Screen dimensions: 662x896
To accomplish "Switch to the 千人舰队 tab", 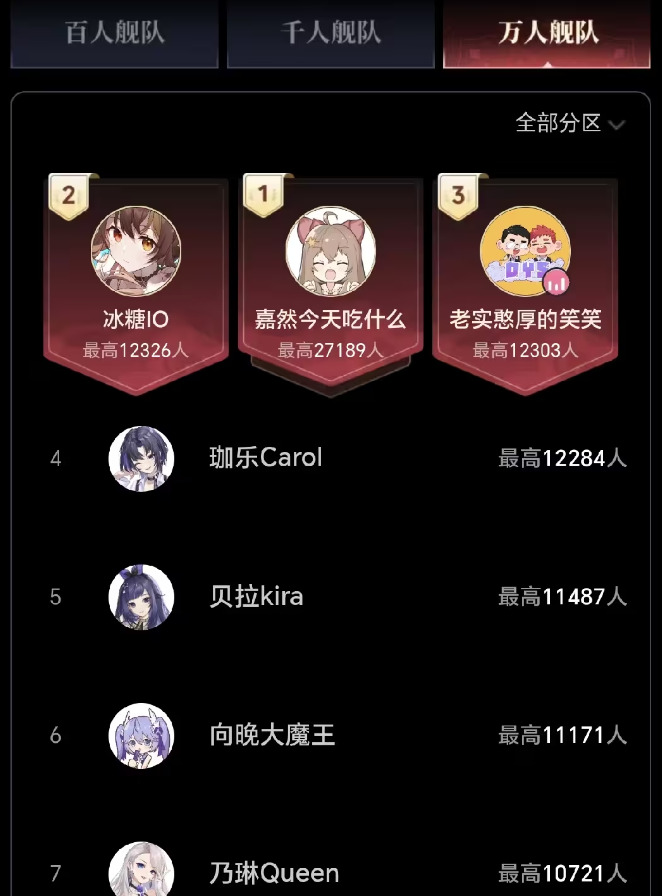I will click(331, 32).
